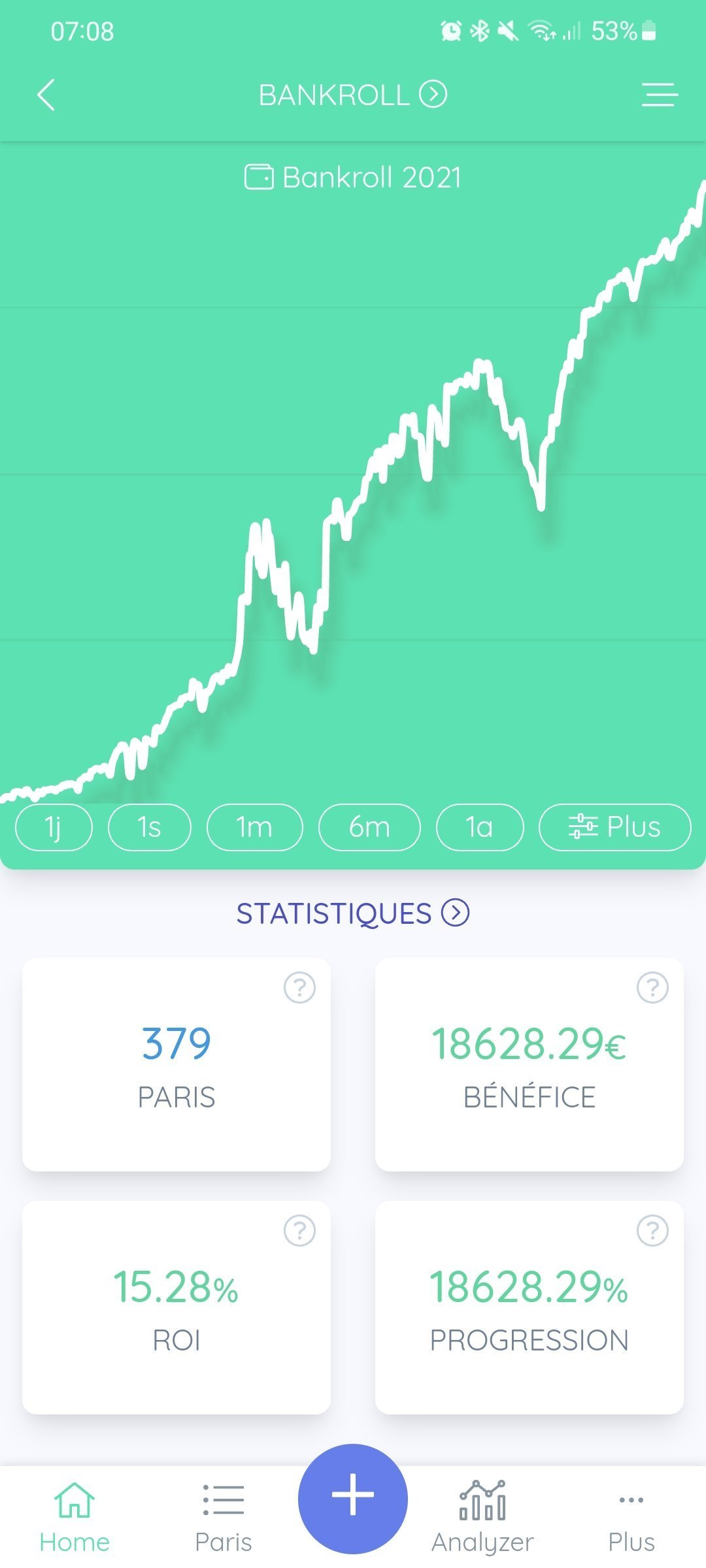The image size is (706, 1568).
Task: Show help for the ROI card
Action: click(x=300, y=1231)
